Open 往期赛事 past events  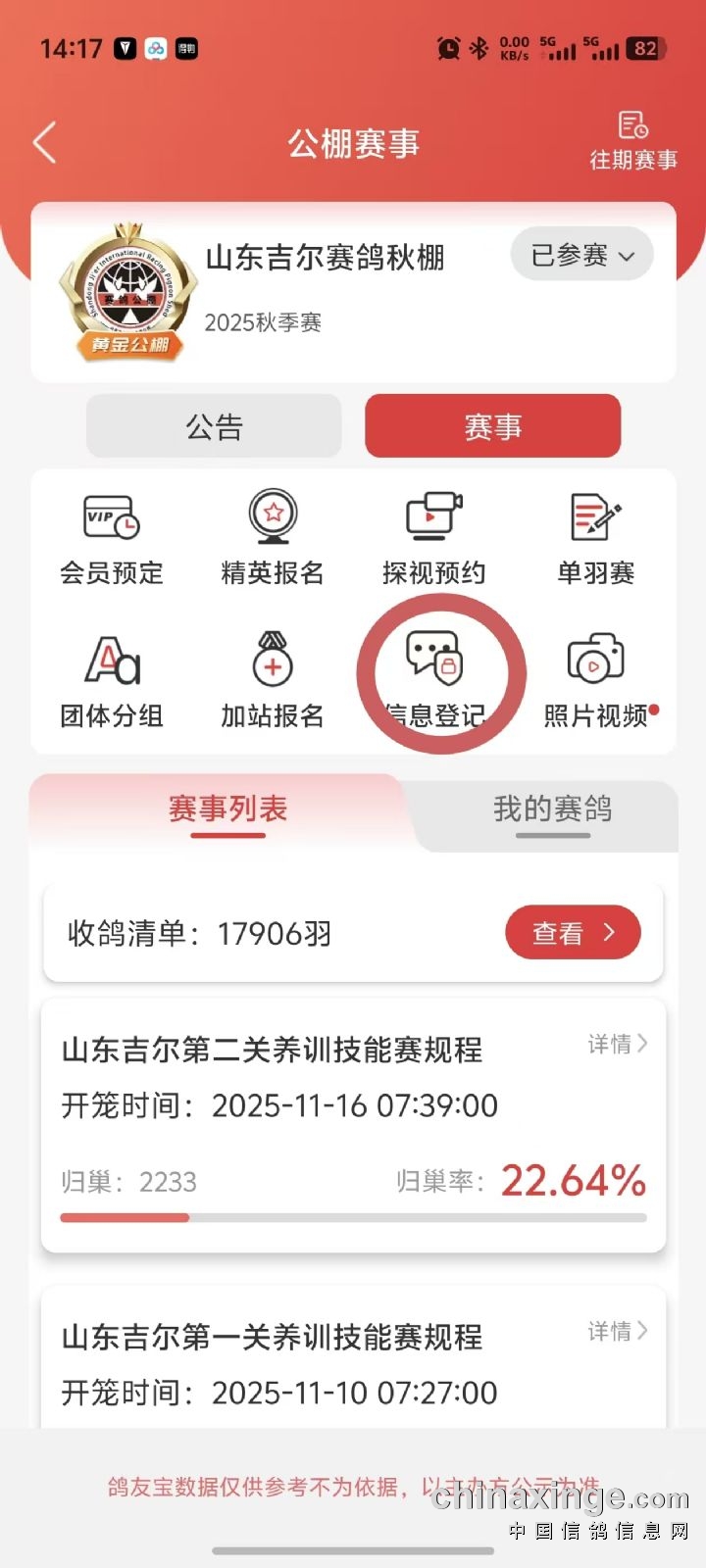(632, 141)
